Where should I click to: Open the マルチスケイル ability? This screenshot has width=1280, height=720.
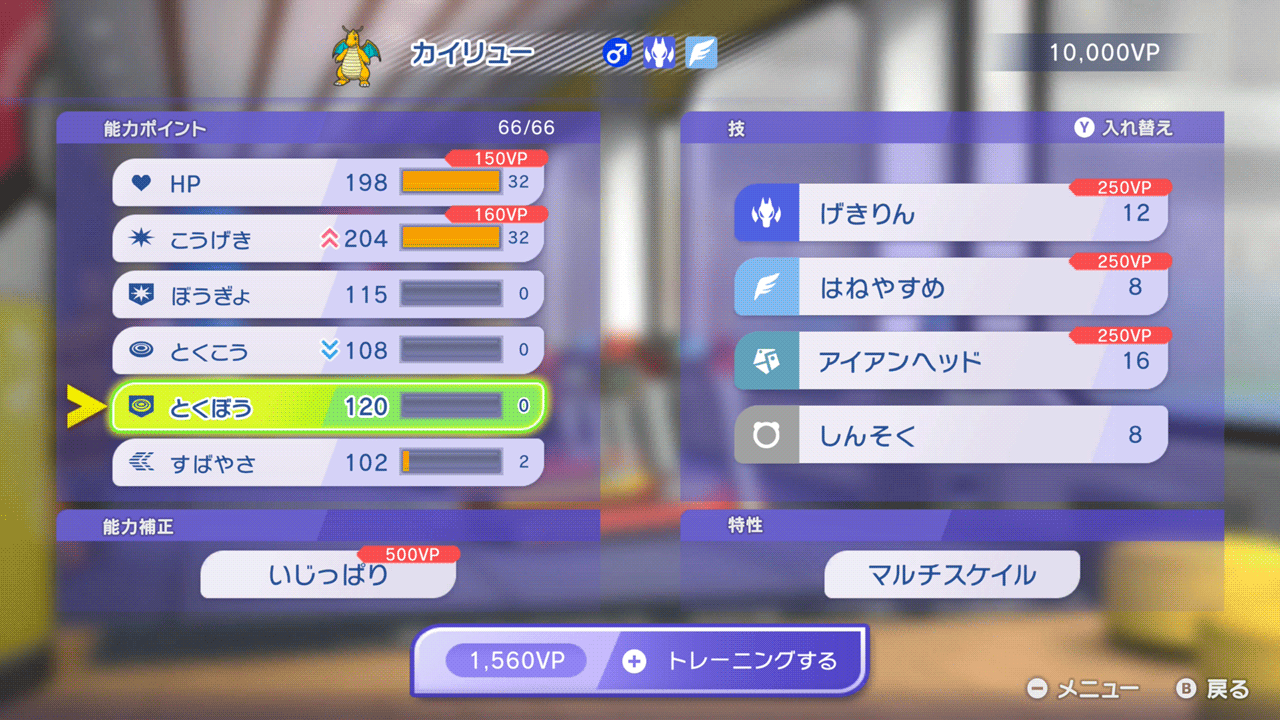point(951,575)
